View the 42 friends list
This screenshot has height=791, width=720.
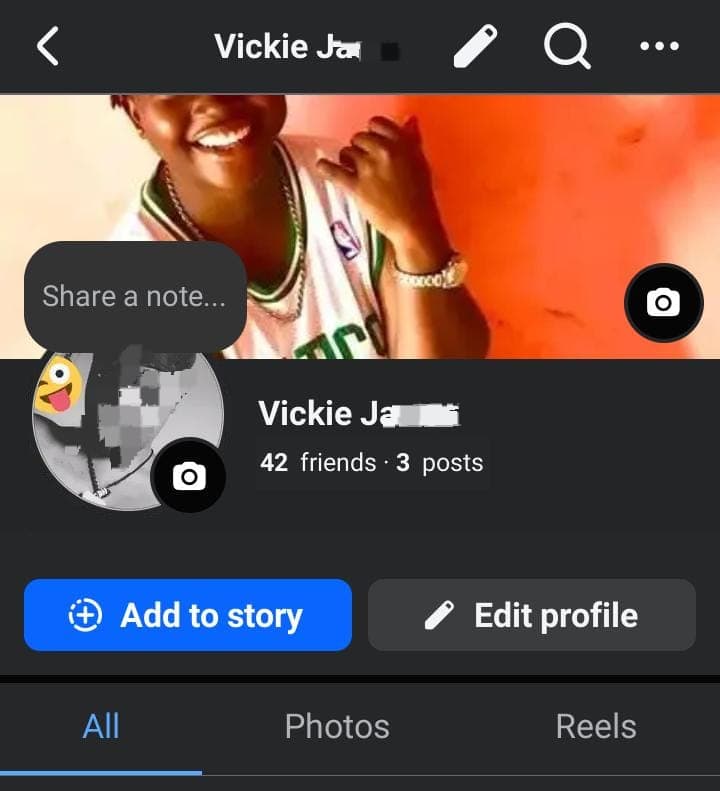[317, 463]
